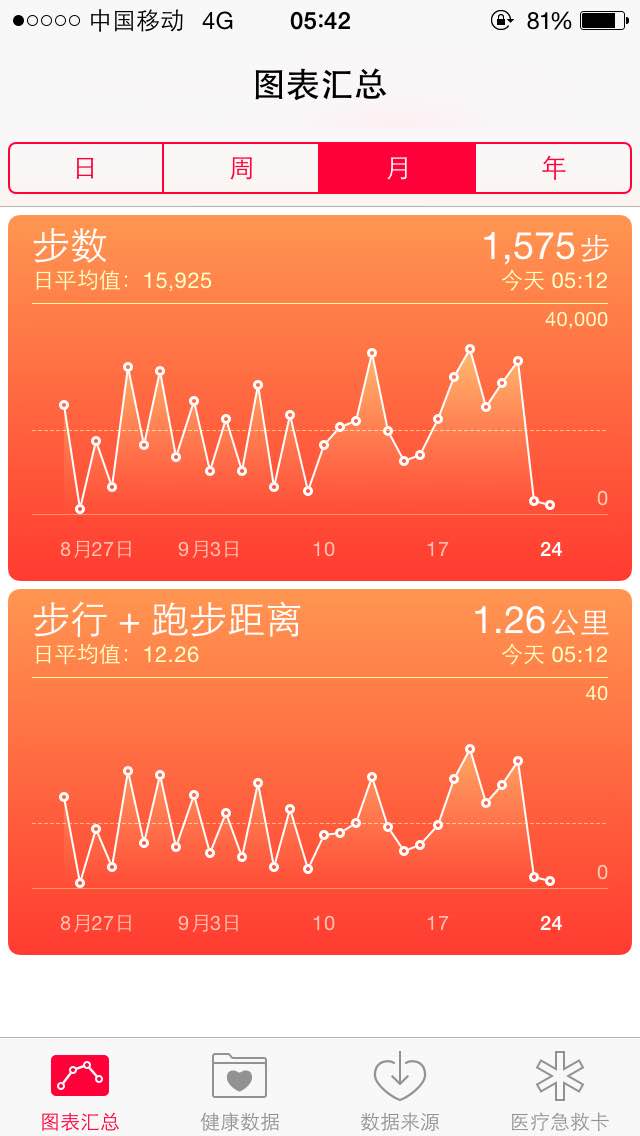Go to the 图表汇总 dashboard tab
640x1136 pixels.
[80, 1092]
